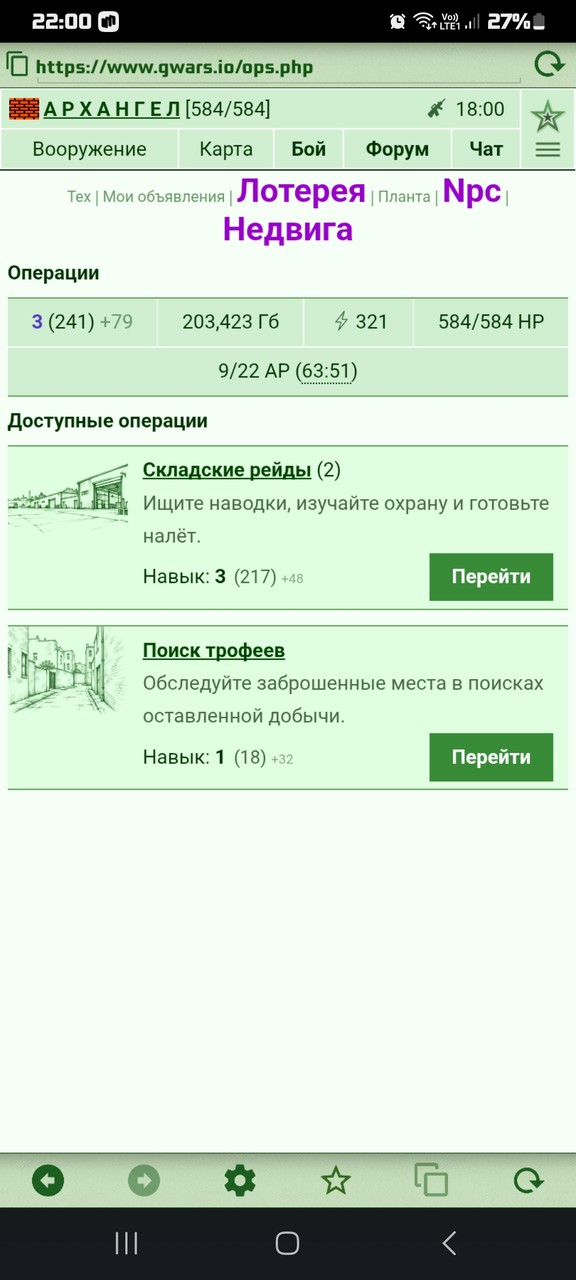Open browser settings gear icon
The width and height of the screenshot is (576, 1280).
(240, 1180)
